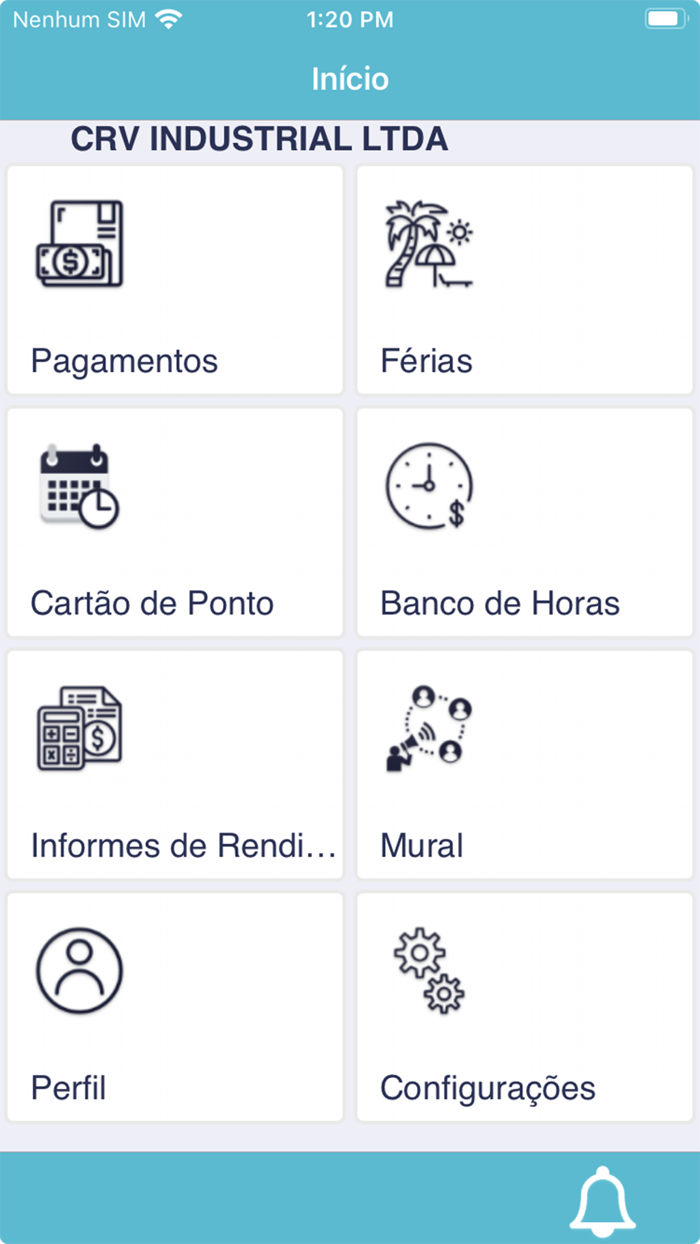Viewport: 700px width, 1244px height.
Task: Open Configurações settings tile
Action: point(525,1007)
